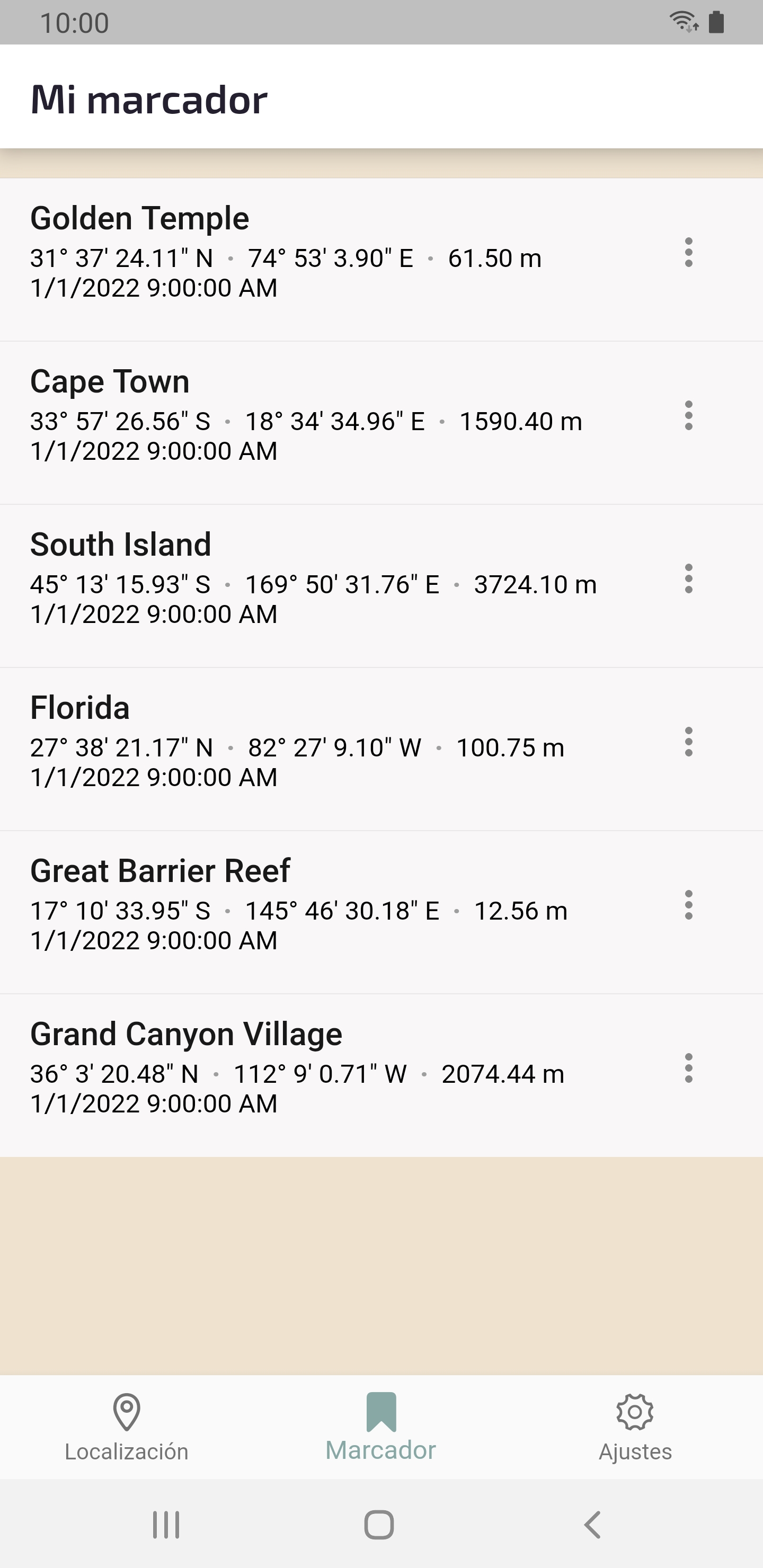Open more options for South Island
The width and height of the screenshot is (763, 1568).
[688, 578]
